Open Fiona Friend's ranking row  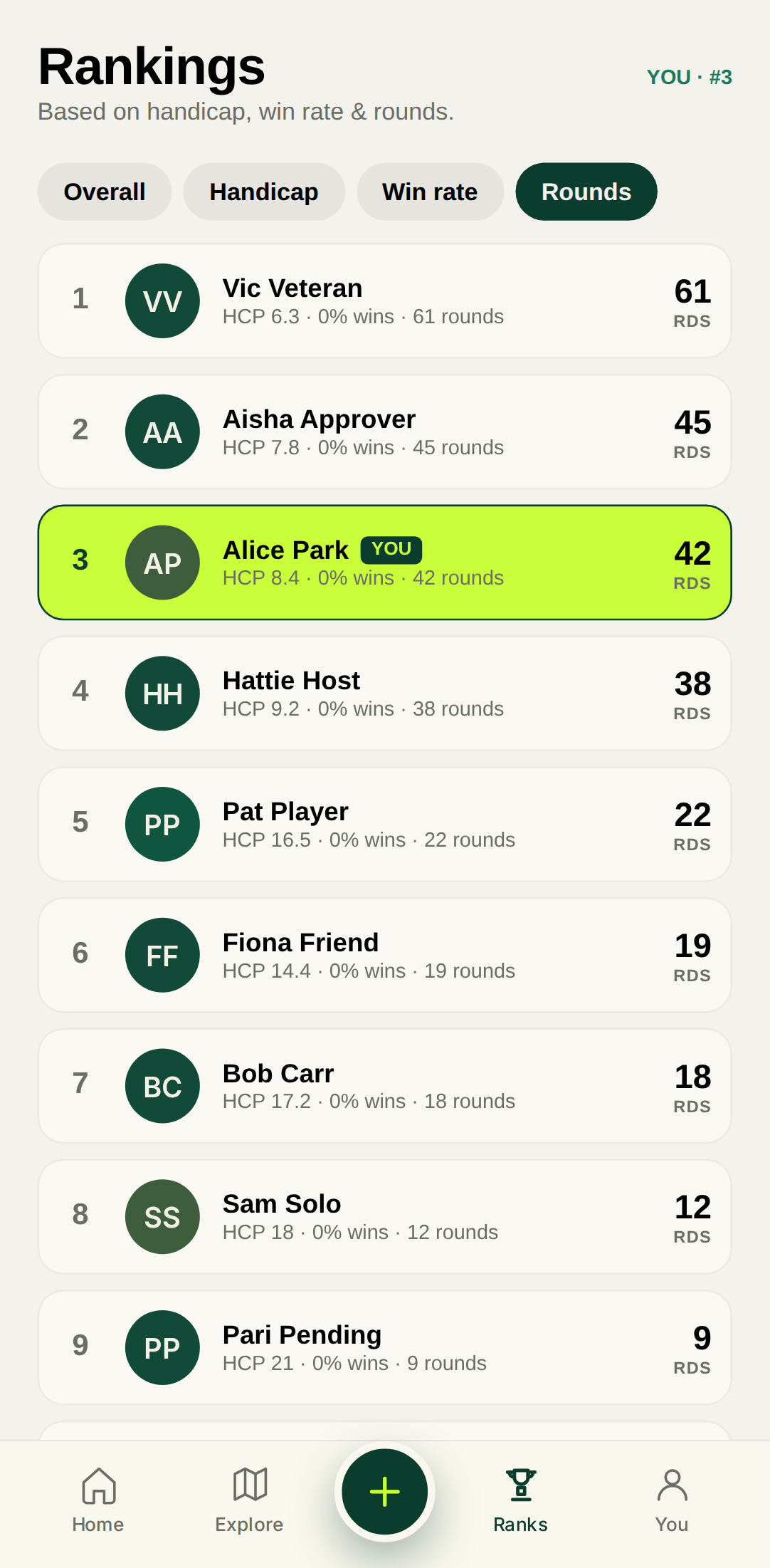384,955
